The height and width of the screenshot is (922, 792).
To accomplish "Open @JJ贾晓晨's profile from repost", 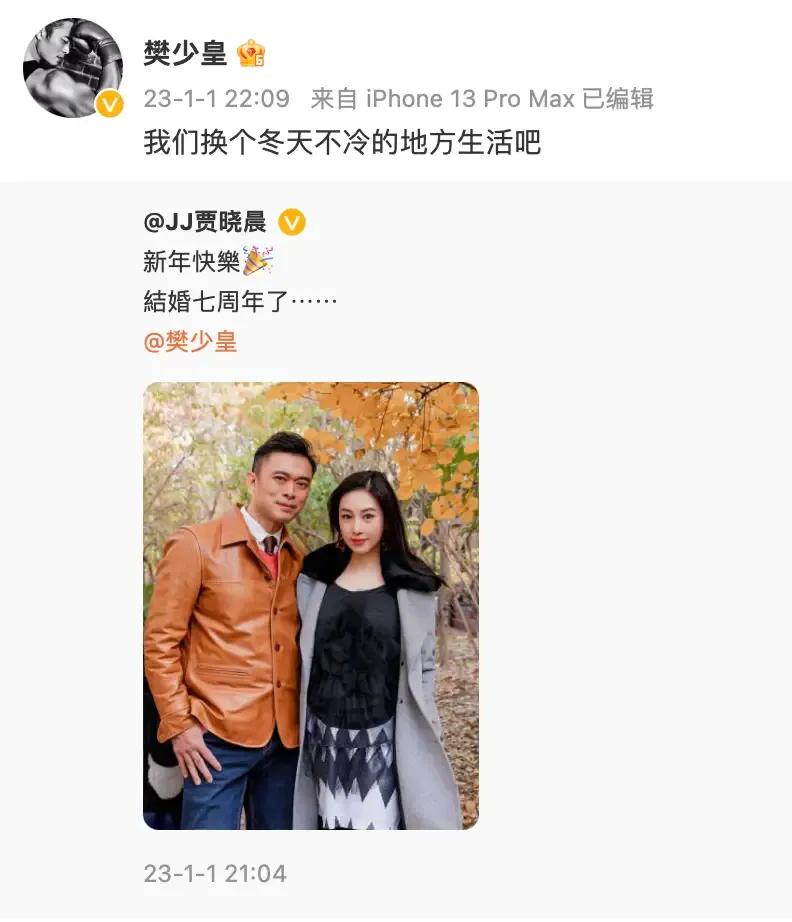I will pyautogui.click(x=207, y=222).
